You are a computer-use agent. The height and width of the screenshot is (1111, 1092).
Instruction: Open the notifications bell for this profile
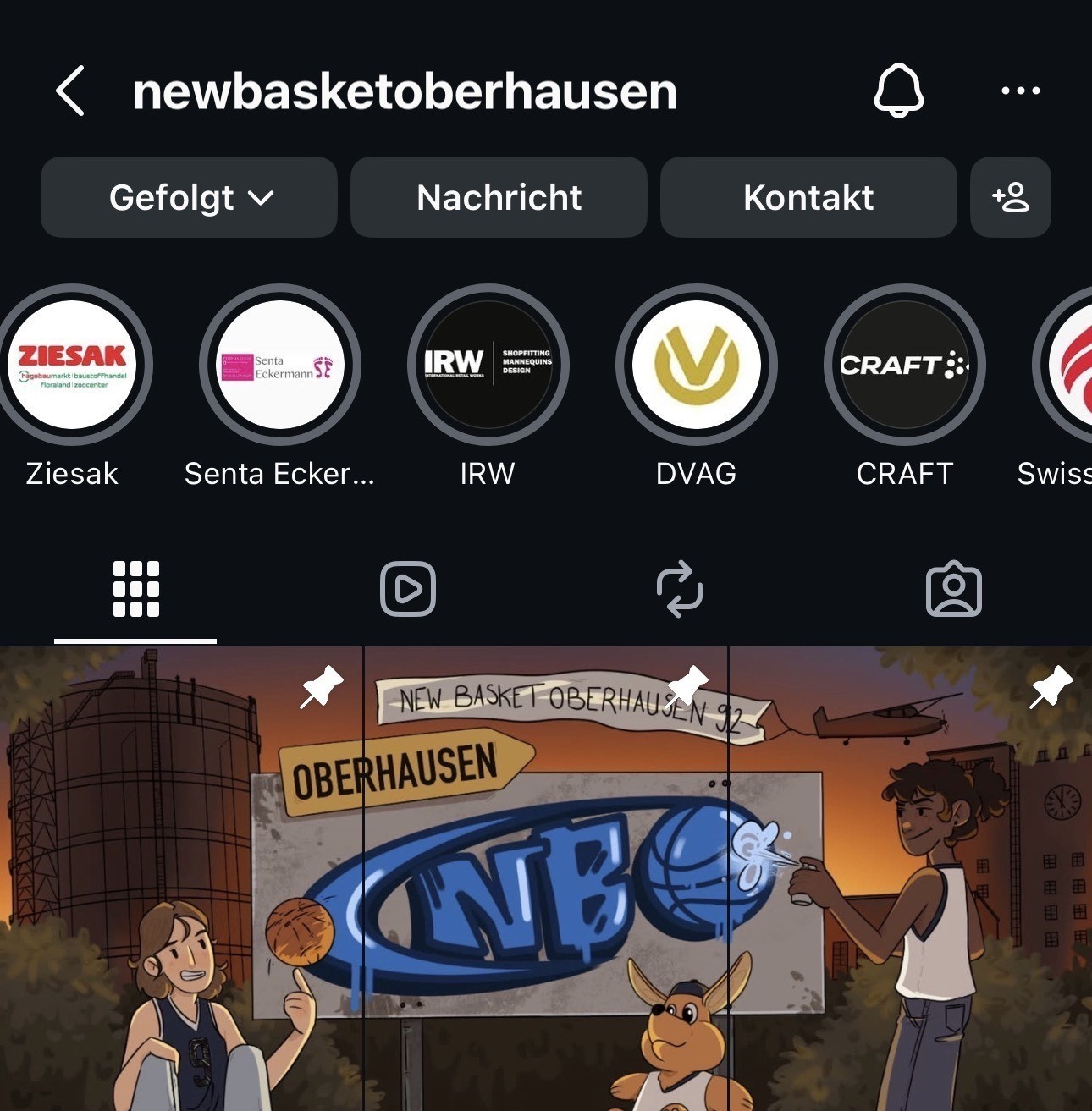[x=898, y=91]
